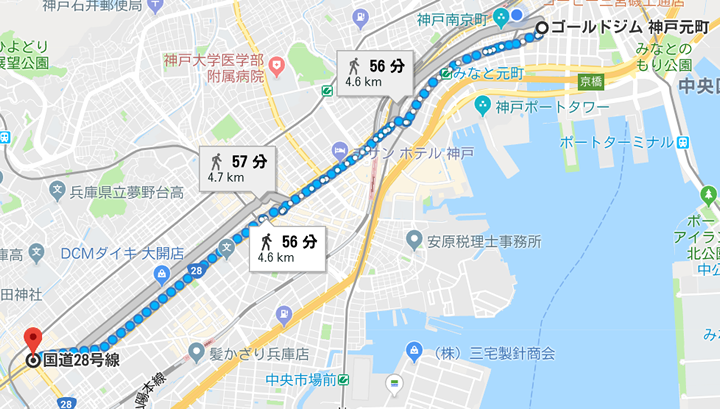
Task: Open the 髪かざり兵庫店 shopping pin
Action: tap(194, 353)
